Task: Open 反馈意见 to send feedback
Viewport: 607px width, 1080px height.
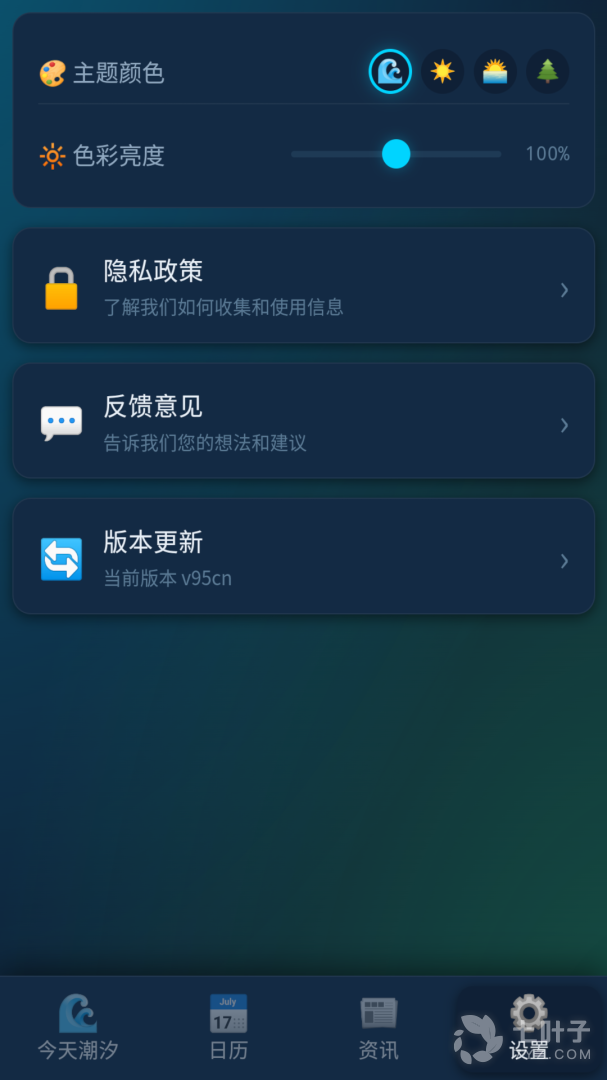Action: (x=304, y=421)
